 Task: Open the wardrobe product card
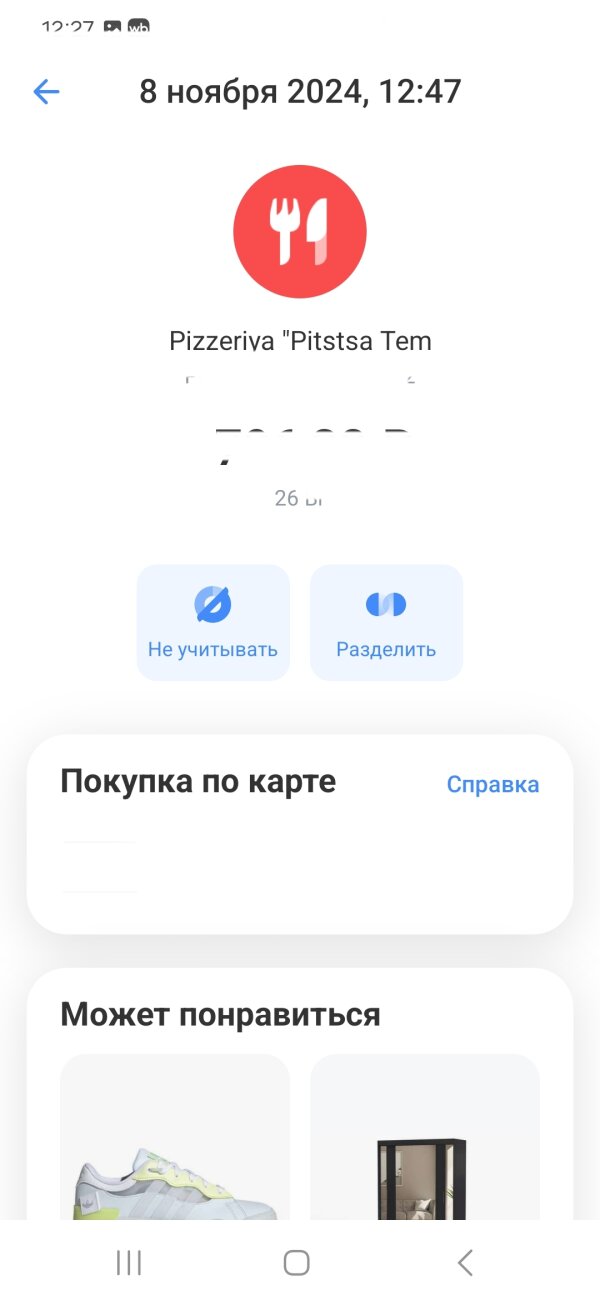(x=425, y=1140)
